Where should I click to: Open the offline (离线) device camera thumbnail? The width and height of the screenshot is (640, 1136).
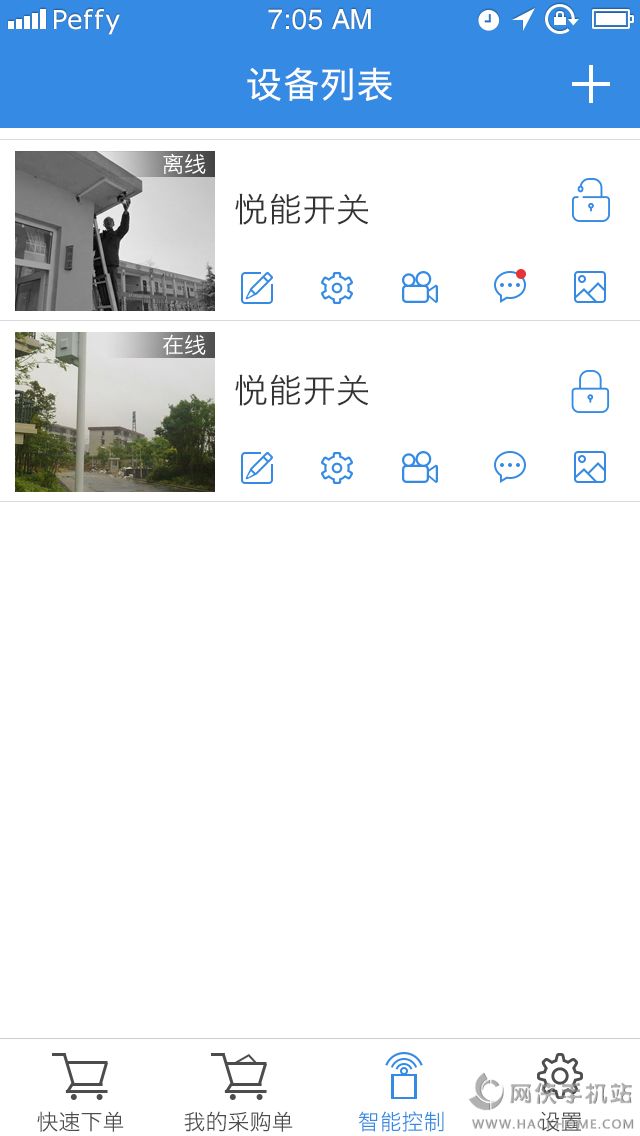115,231
